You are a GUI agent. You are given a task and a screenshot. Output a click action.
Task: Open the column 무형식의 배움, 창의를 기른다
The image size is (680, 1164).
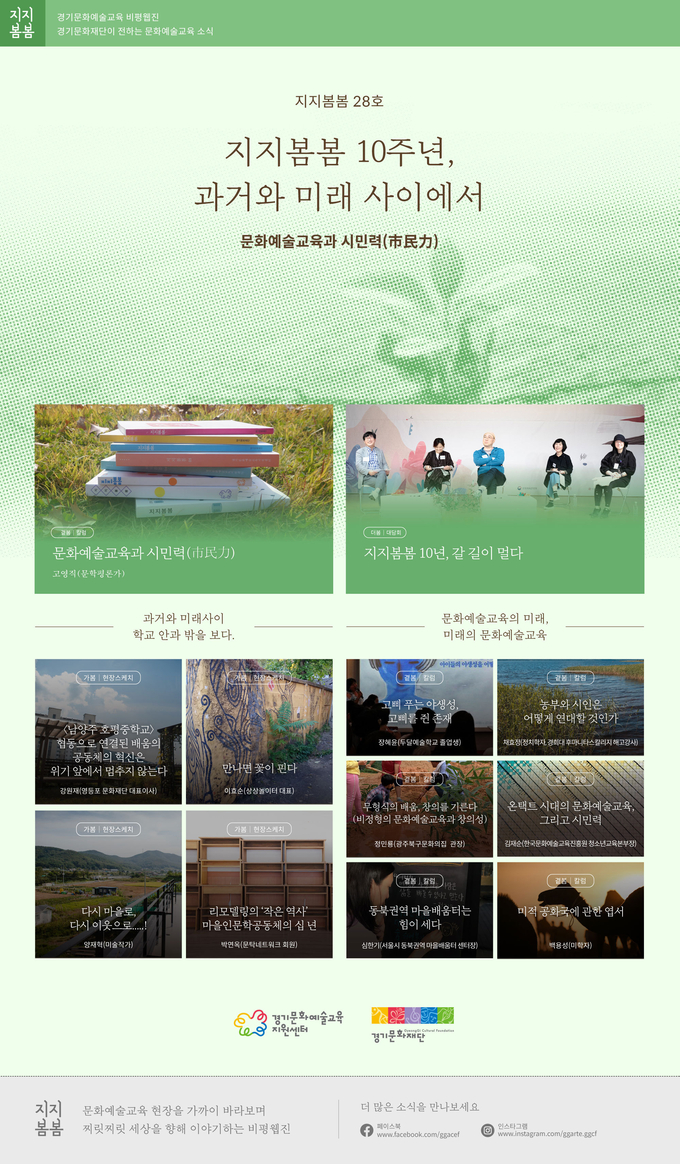pyautogui.click(x=419, y=808)
